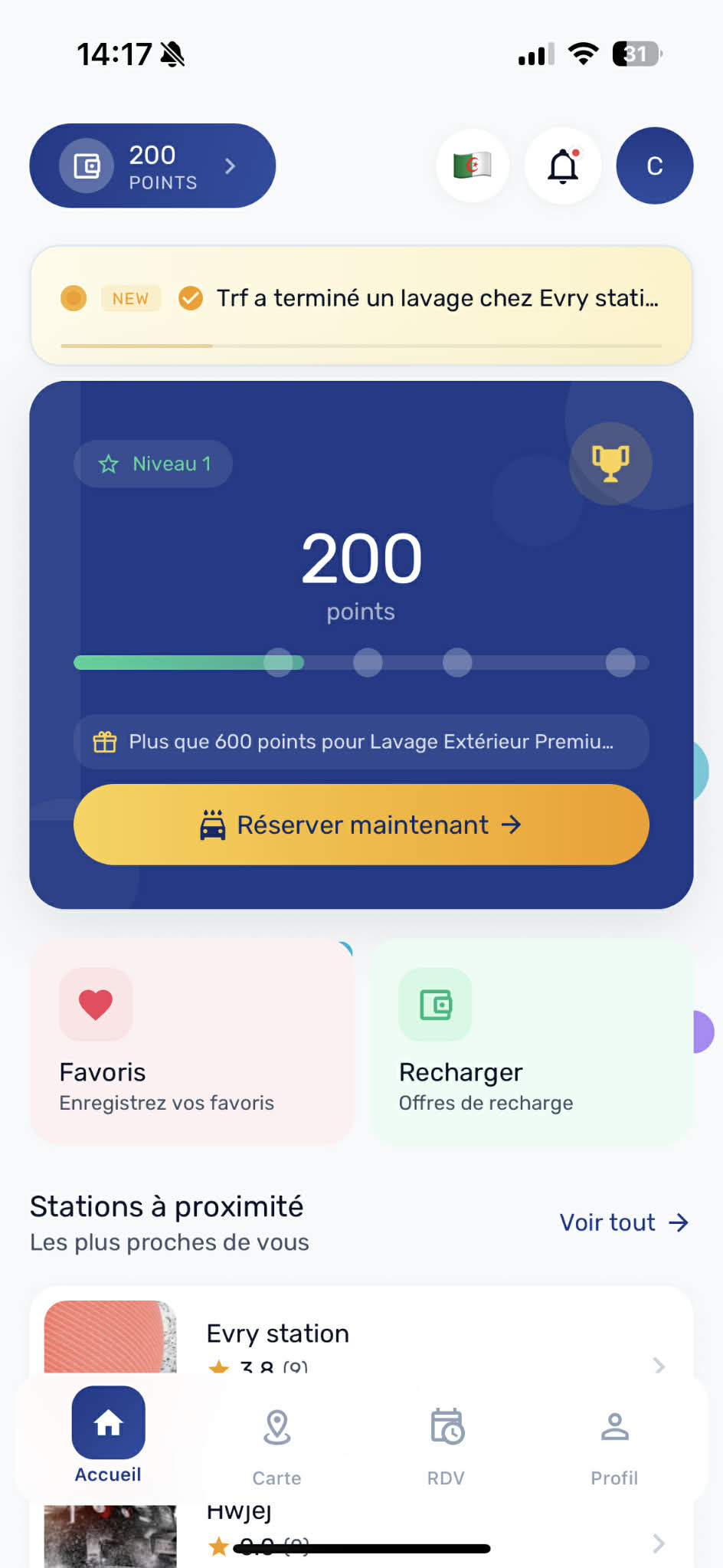The height and width of the screenshot is (1568, 723).
Task: Switch to the RDV tab
Action: 446,1441
